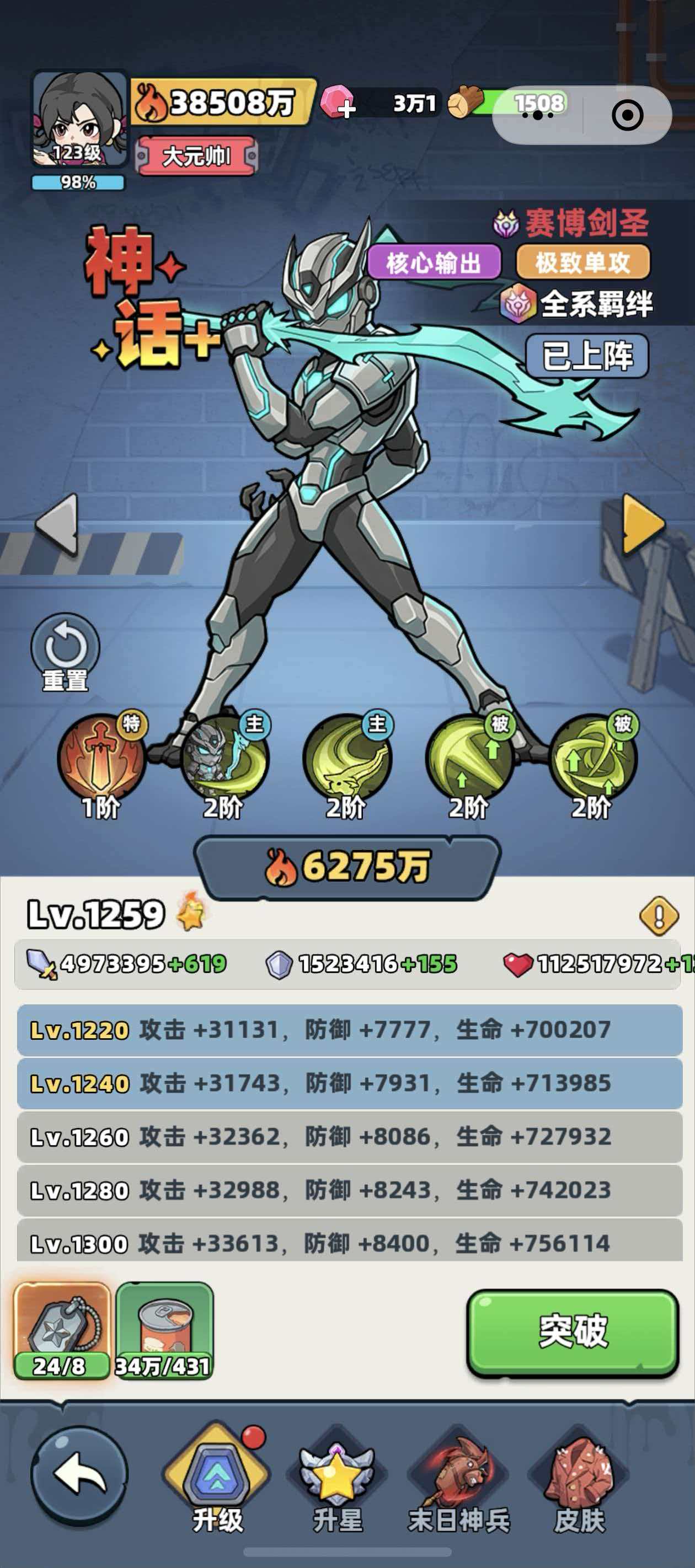This screenshot has width=695, height=1568.
Task: Open the first 被 2阶 passive skill
Action: click(x=469, y=759)
